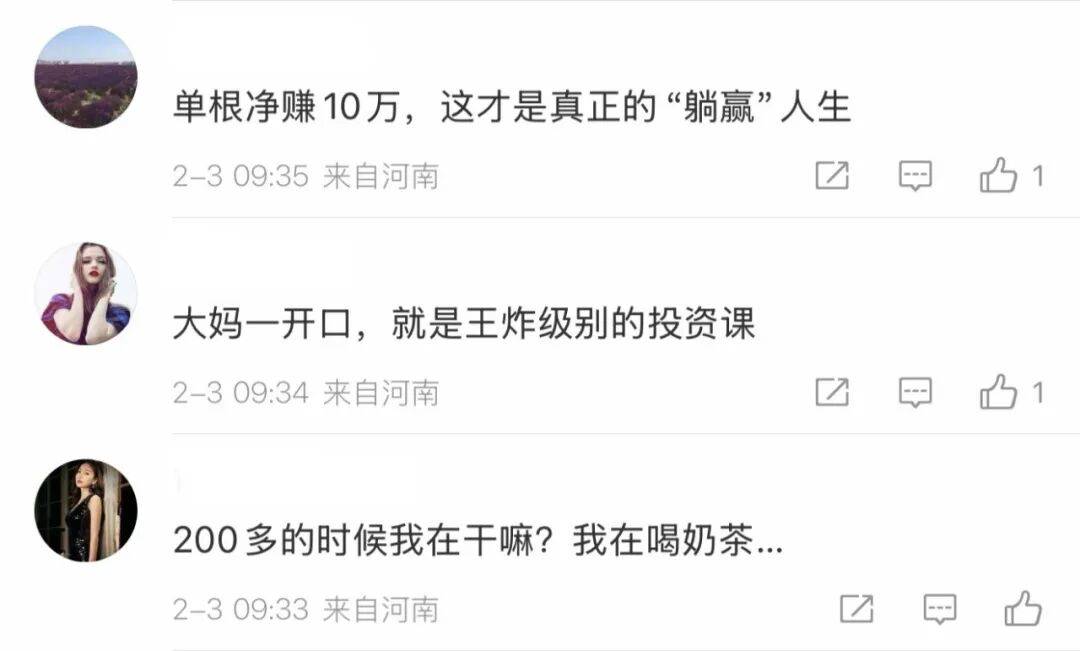
Task: Repost the 喝奶茶 comment
Action: click(x=857, y=608)
